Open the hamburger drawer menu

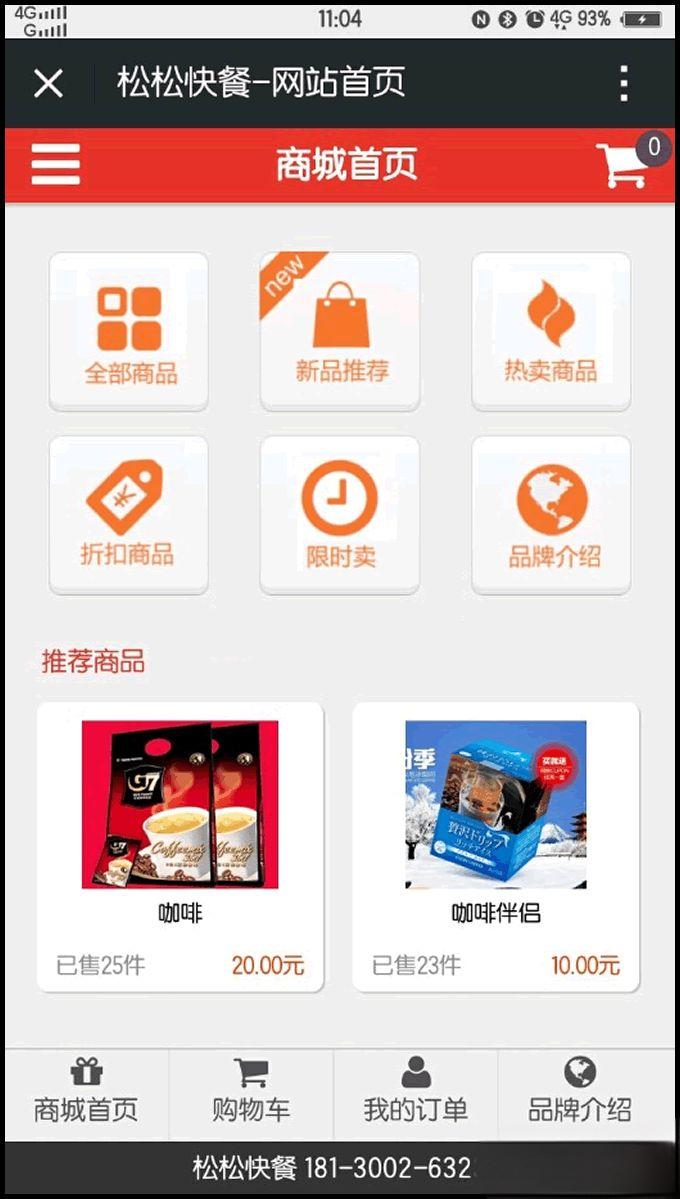[56, 165]
